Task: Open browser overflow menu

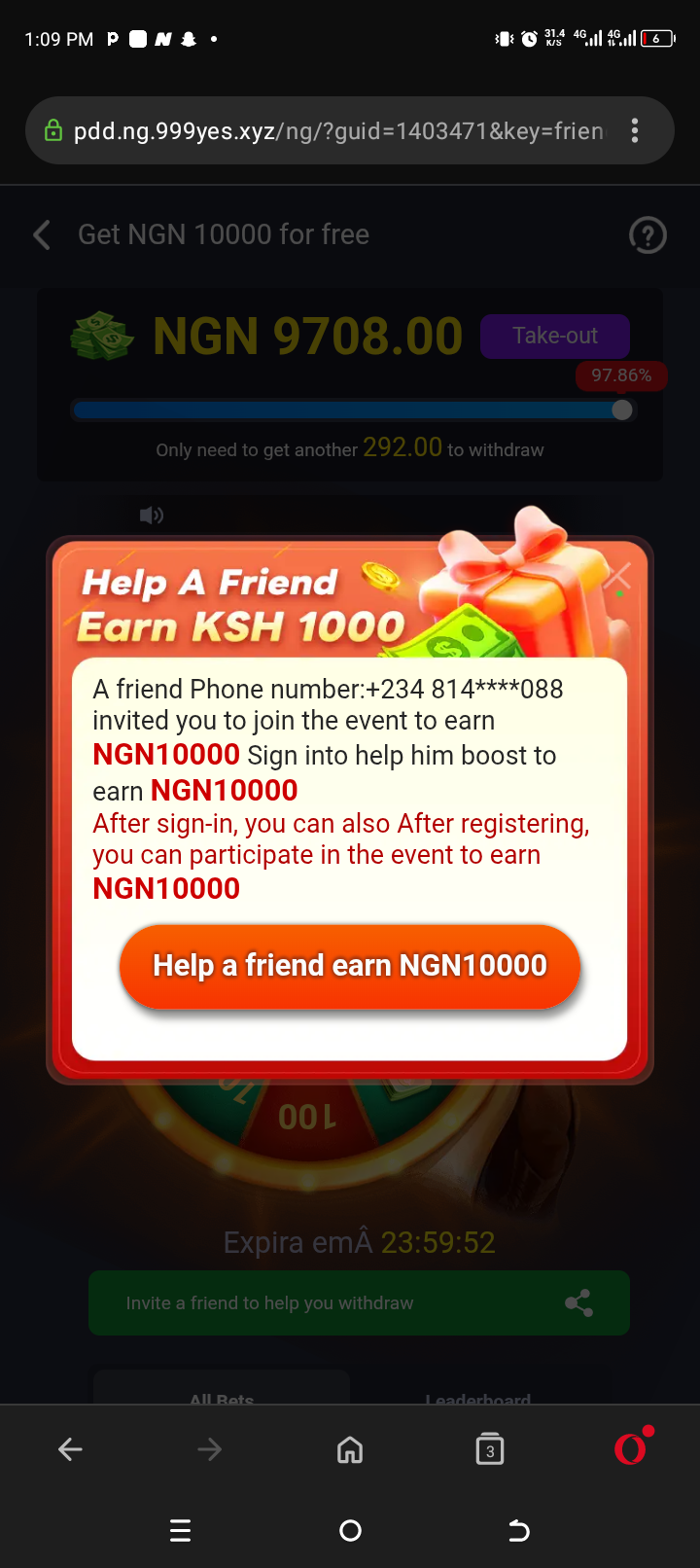Action: pyautogui.click(x=635, y=130)
